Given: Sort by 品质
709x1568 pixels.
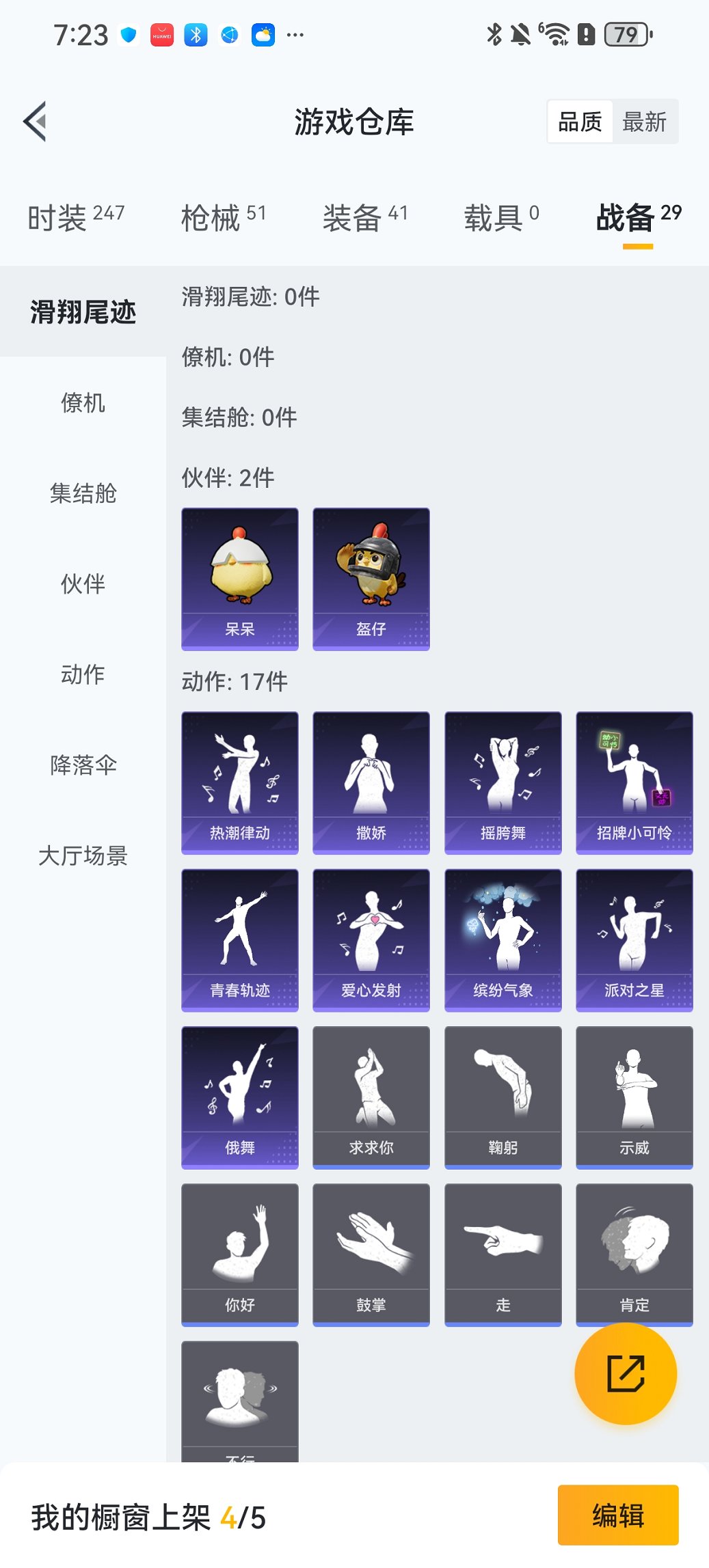Looking at the screenshot, I should (580, 122).
